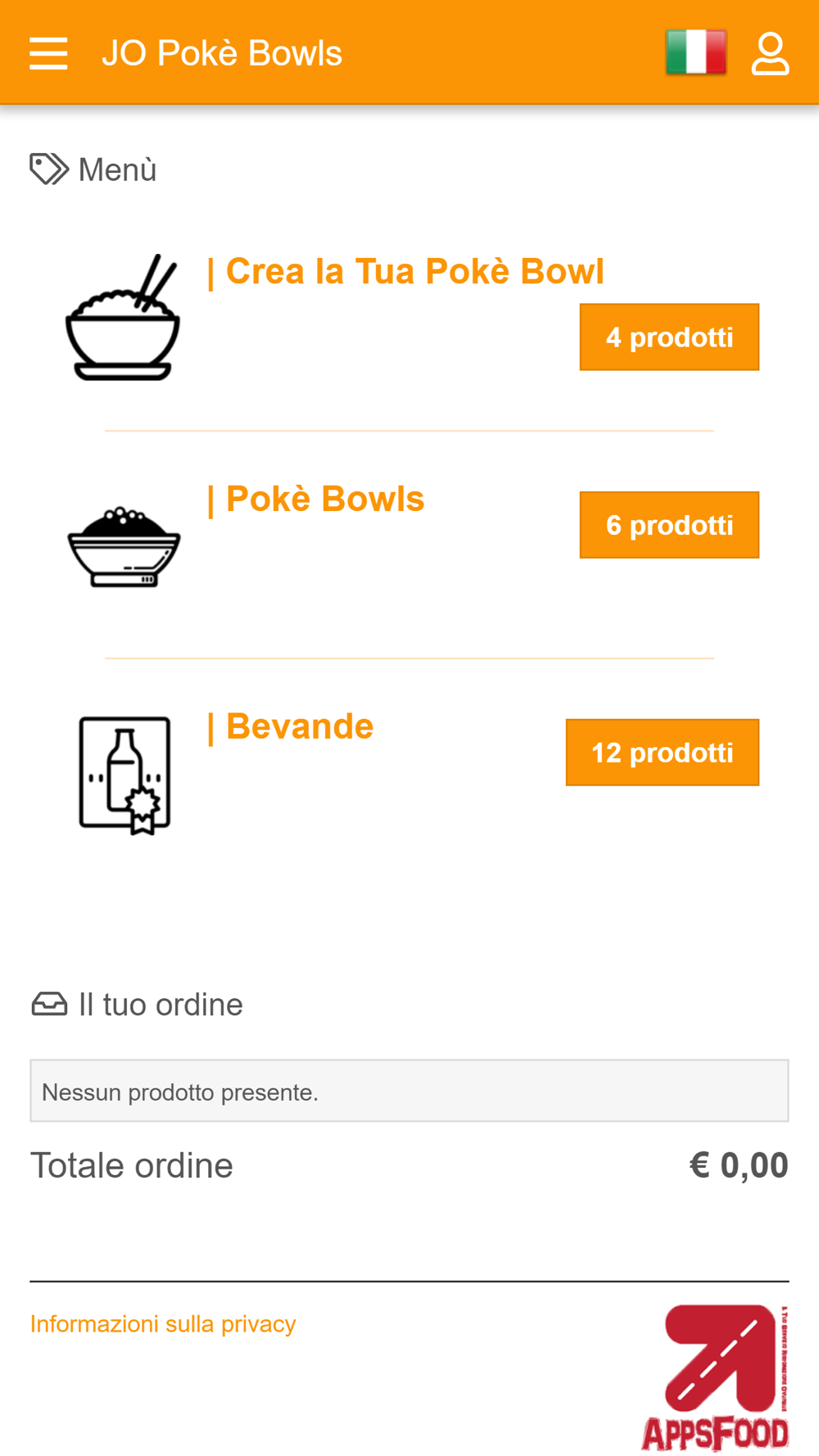This screenshot has height=1456, width=819.
Task: Tap the 12 prodotti button
Action: pyautogui.click(x=663, y=753)
